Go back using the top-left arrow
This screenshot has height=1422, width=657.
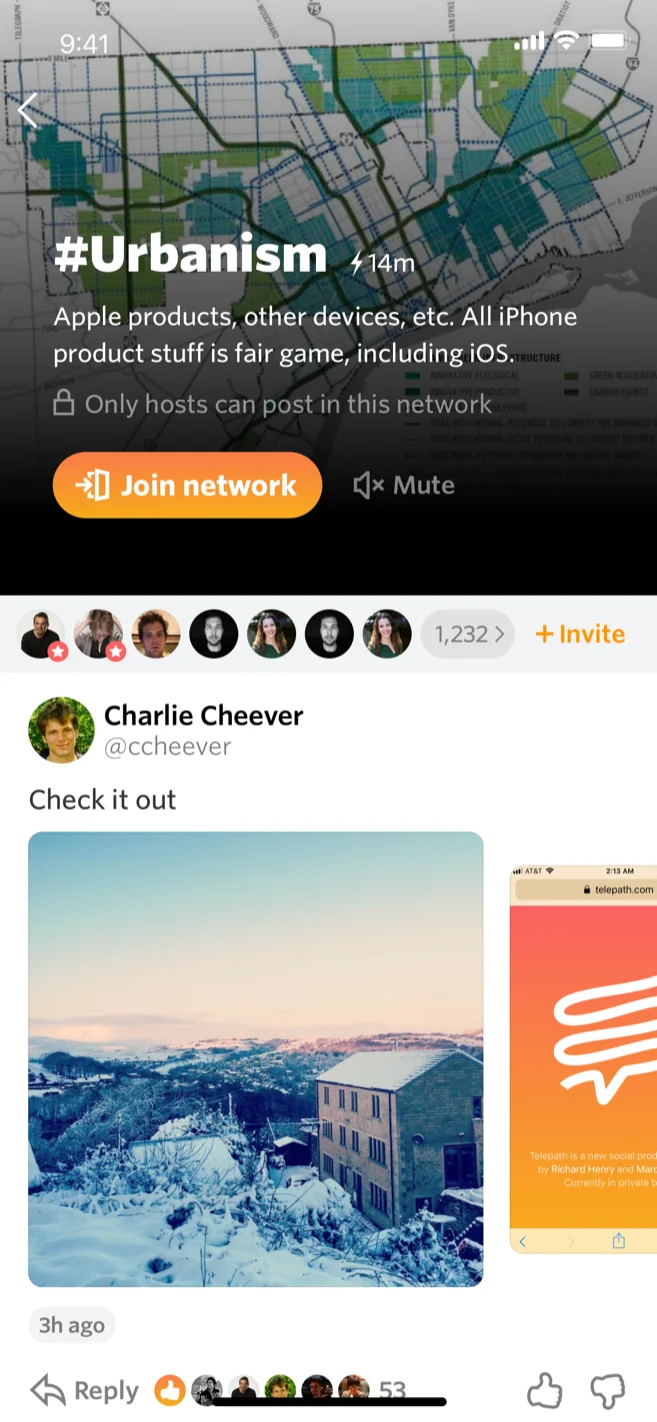(28, 111)
